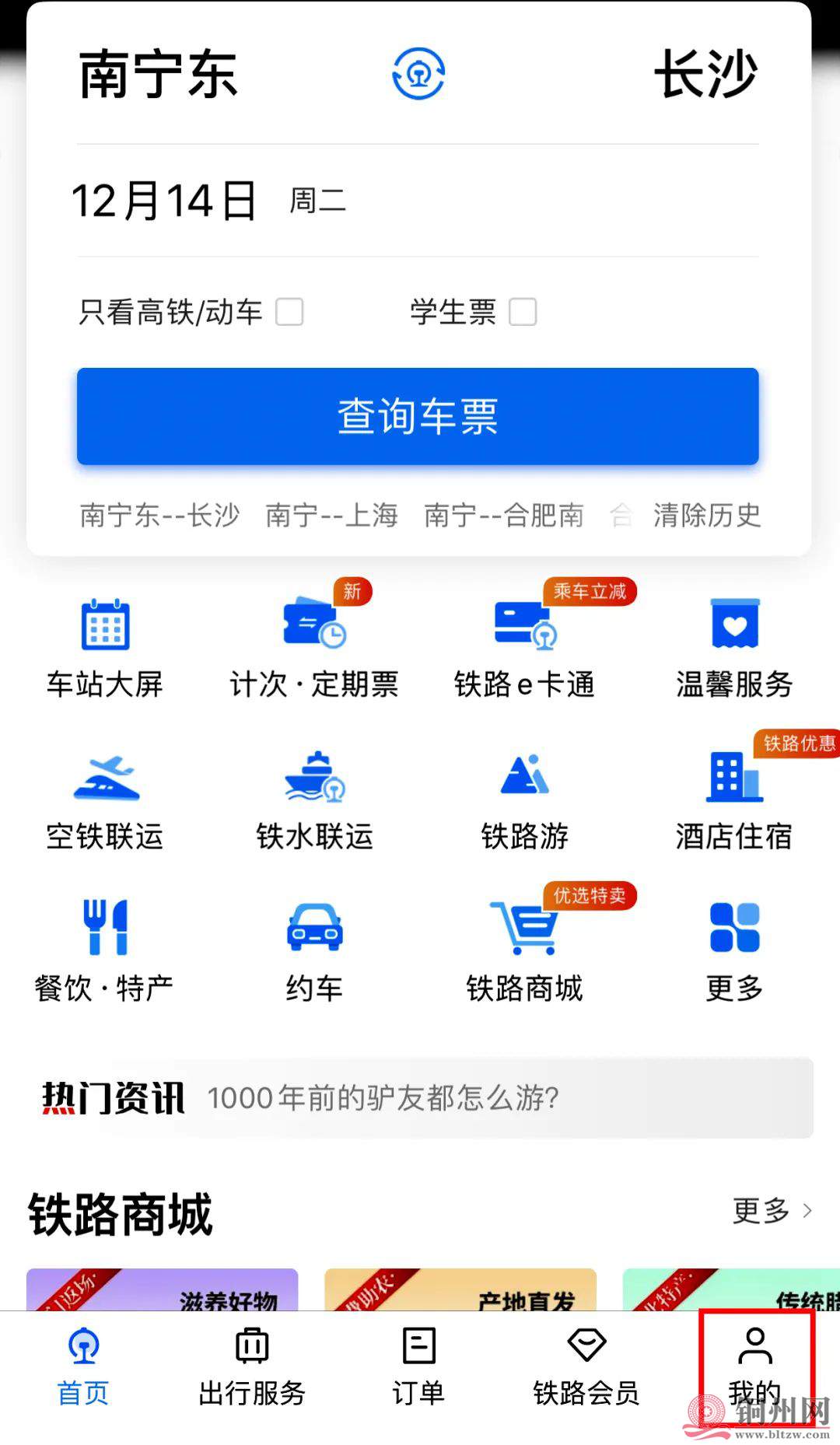The image size is (840, 1445).
Task: Change departure station 南宁东
Action: [158, 75]
